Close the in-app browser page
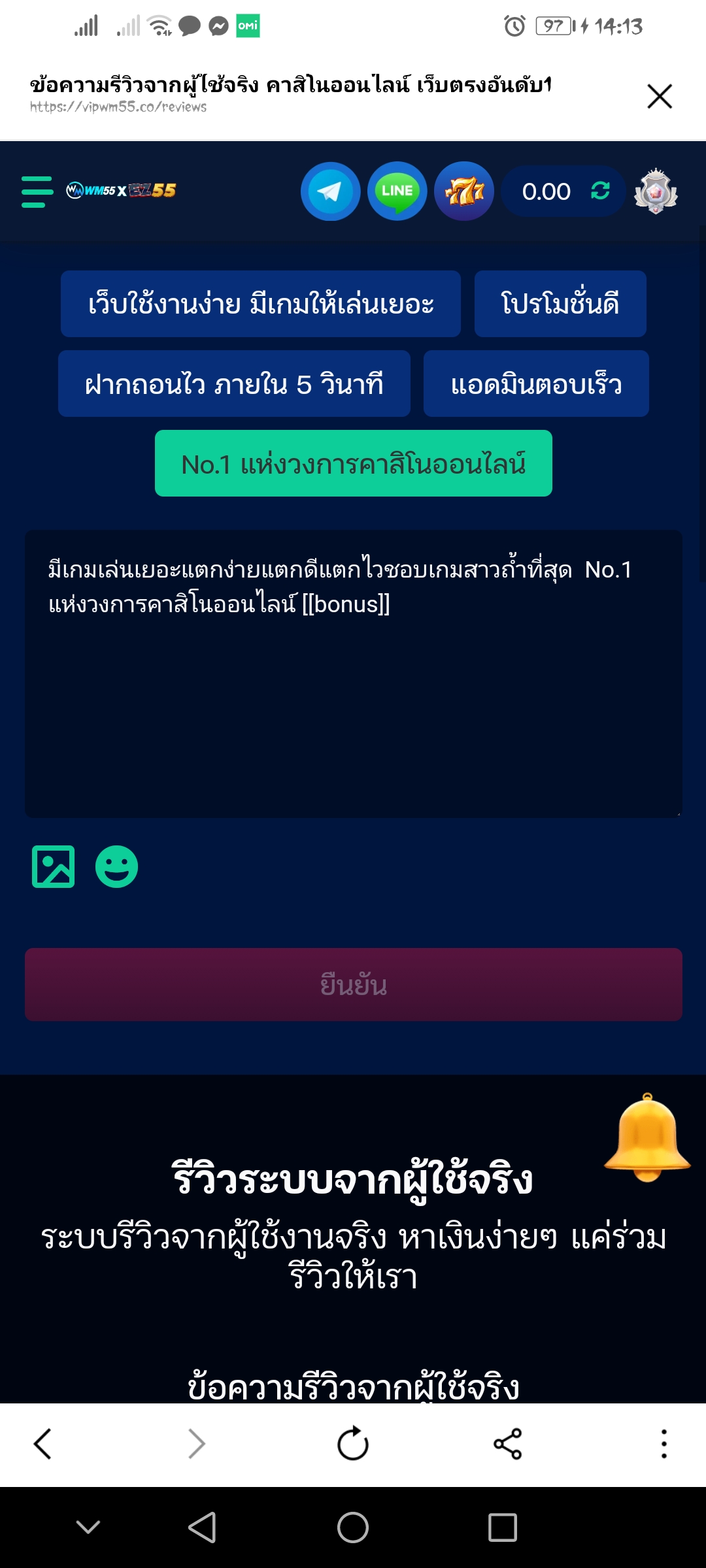Viewport: 706px width, 1568px height. click(x=660, y=96)
